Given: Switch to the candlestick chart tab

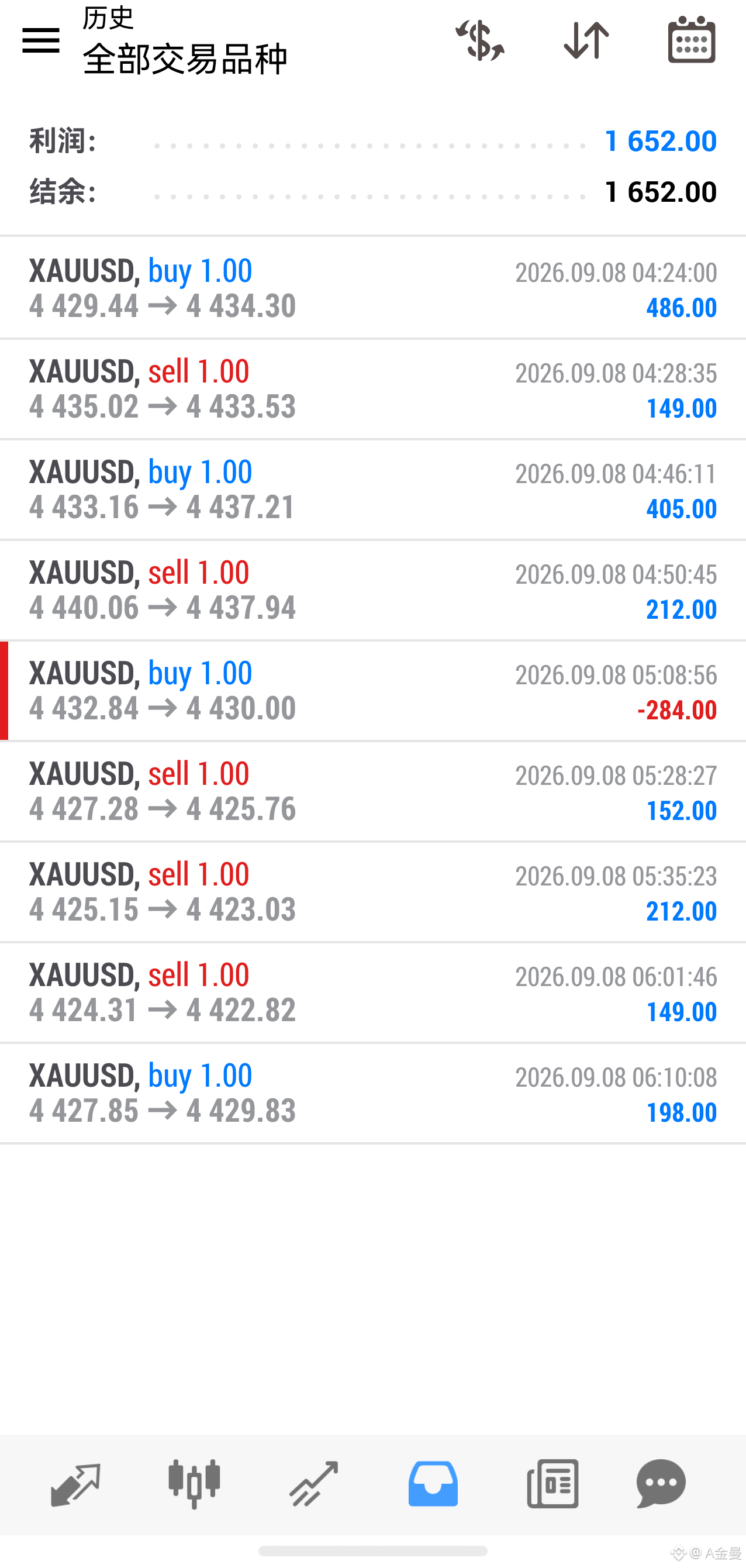Looking at the screenshot, I should [x=194, y=1483].
